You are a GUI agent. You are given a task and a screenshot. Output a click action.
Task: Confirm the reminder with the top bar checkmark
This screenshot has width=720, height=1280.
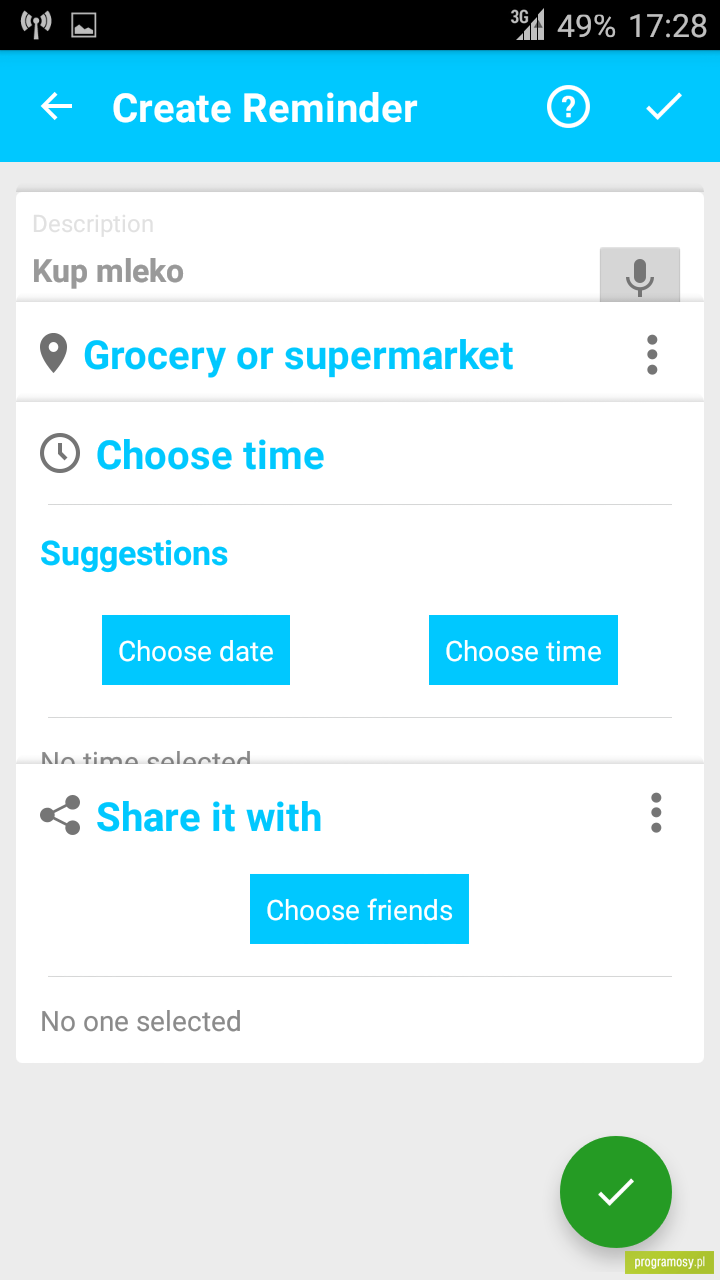[663, 107]
